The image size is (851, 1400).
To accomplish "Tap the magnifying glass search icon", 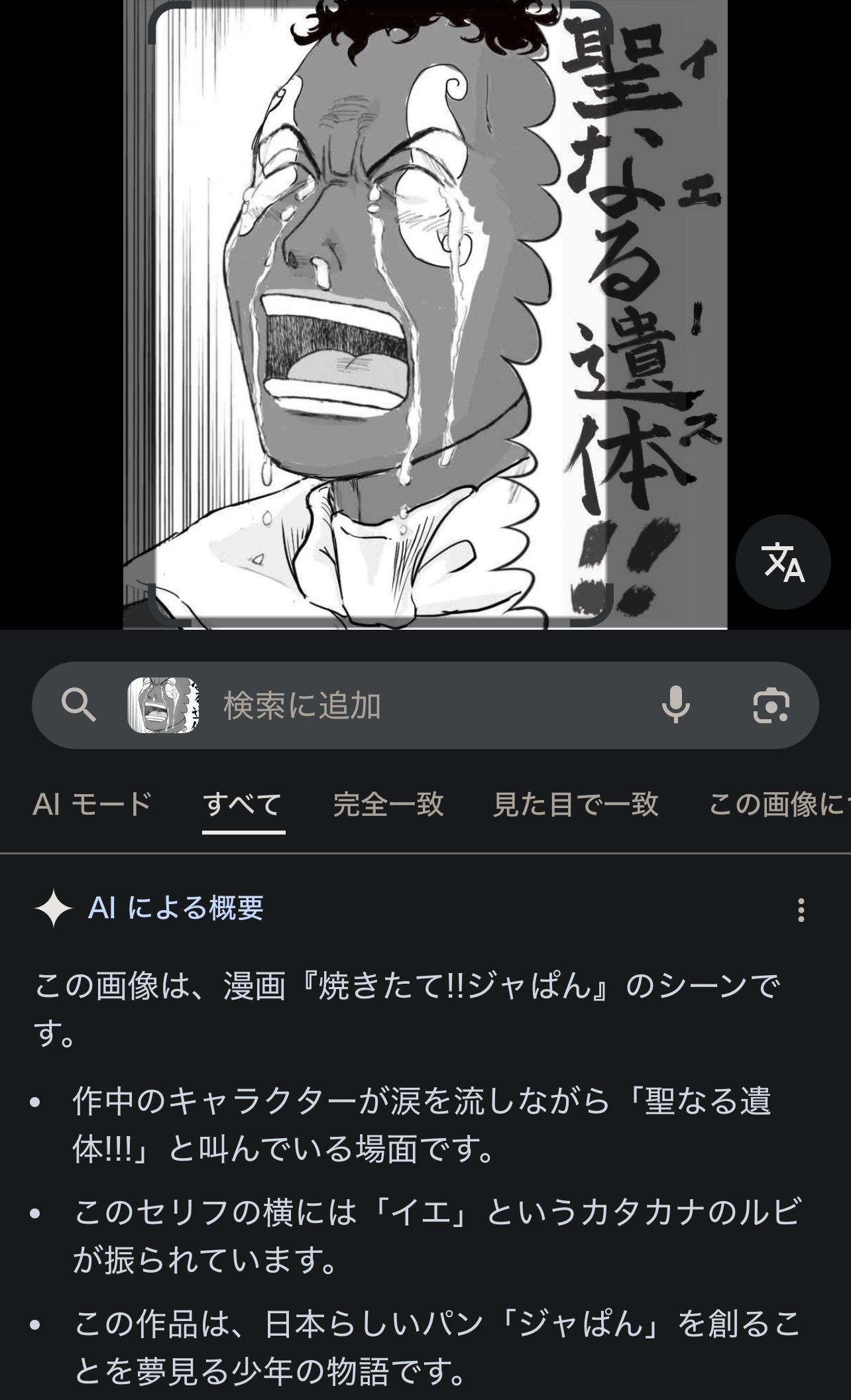I will [79, 705].
